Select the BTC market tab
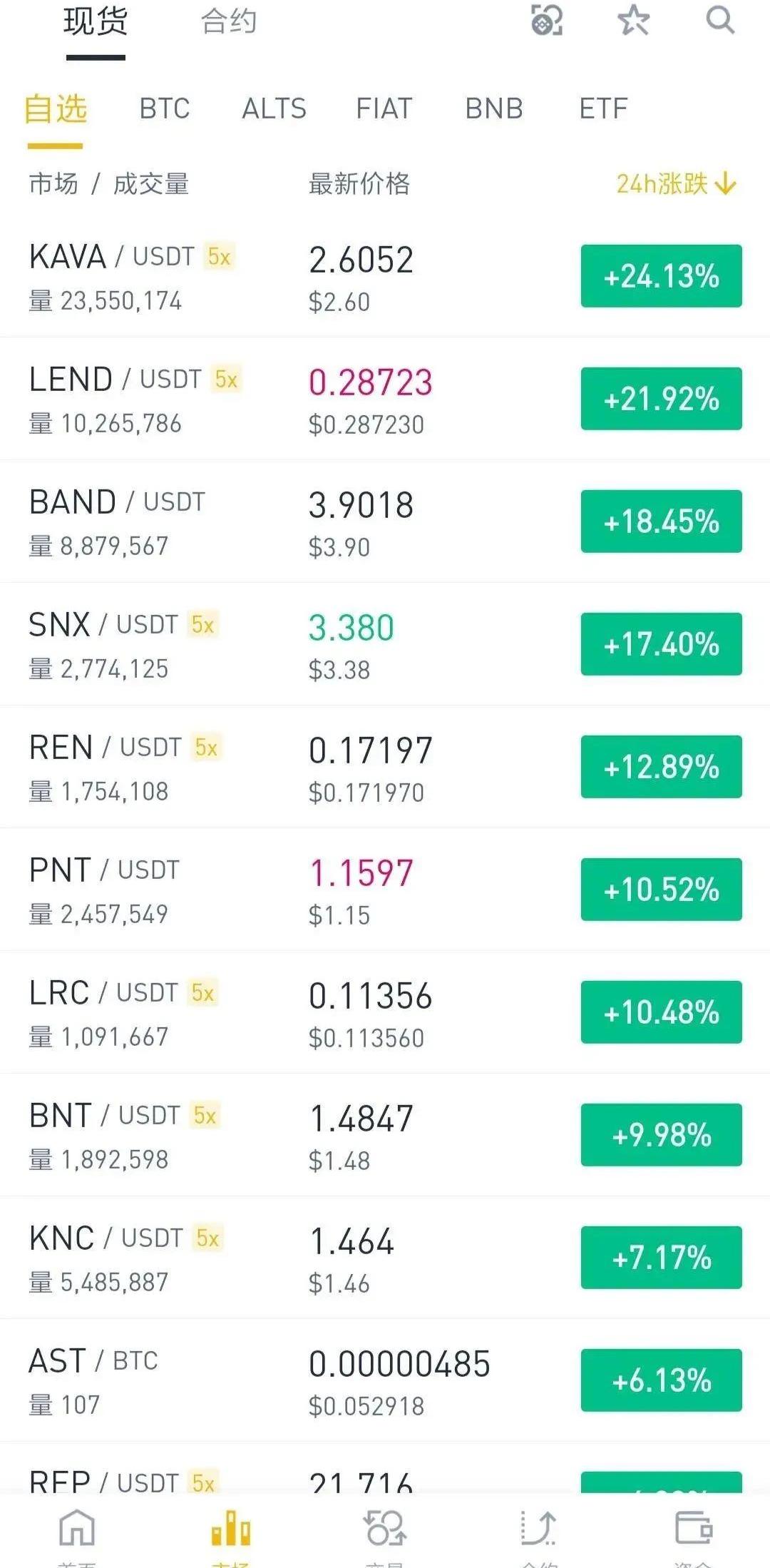This screenshot has height=1568, width=770. click(165, 109)
